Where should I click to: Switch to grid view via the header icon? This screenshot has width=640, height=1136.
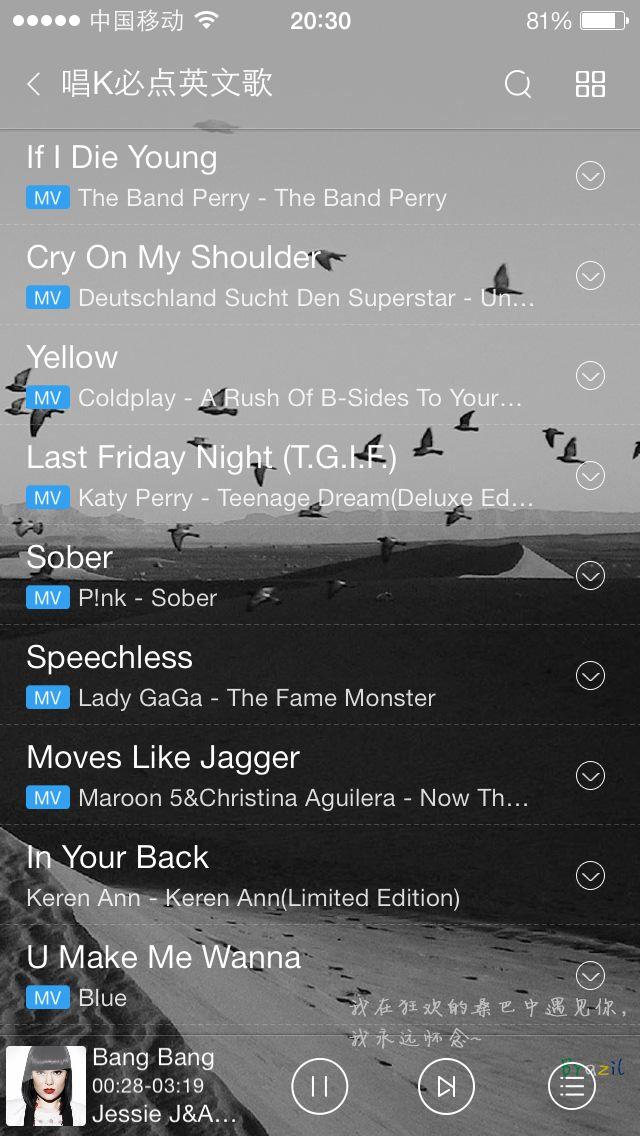coord(590,84)
